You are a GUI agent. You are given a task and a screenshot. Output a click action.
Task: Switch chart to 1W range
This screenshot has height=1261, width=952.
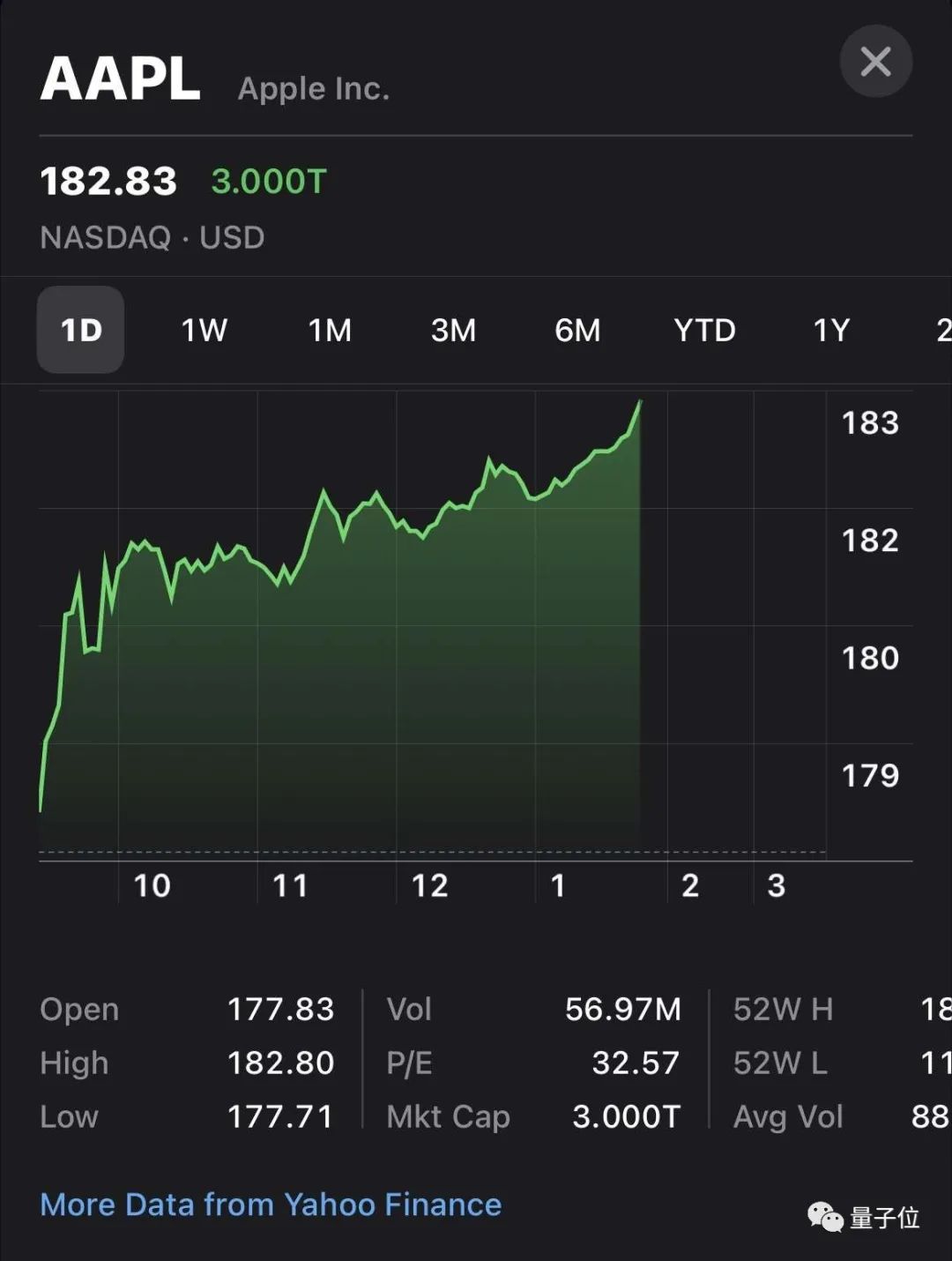tap(204, 330)
